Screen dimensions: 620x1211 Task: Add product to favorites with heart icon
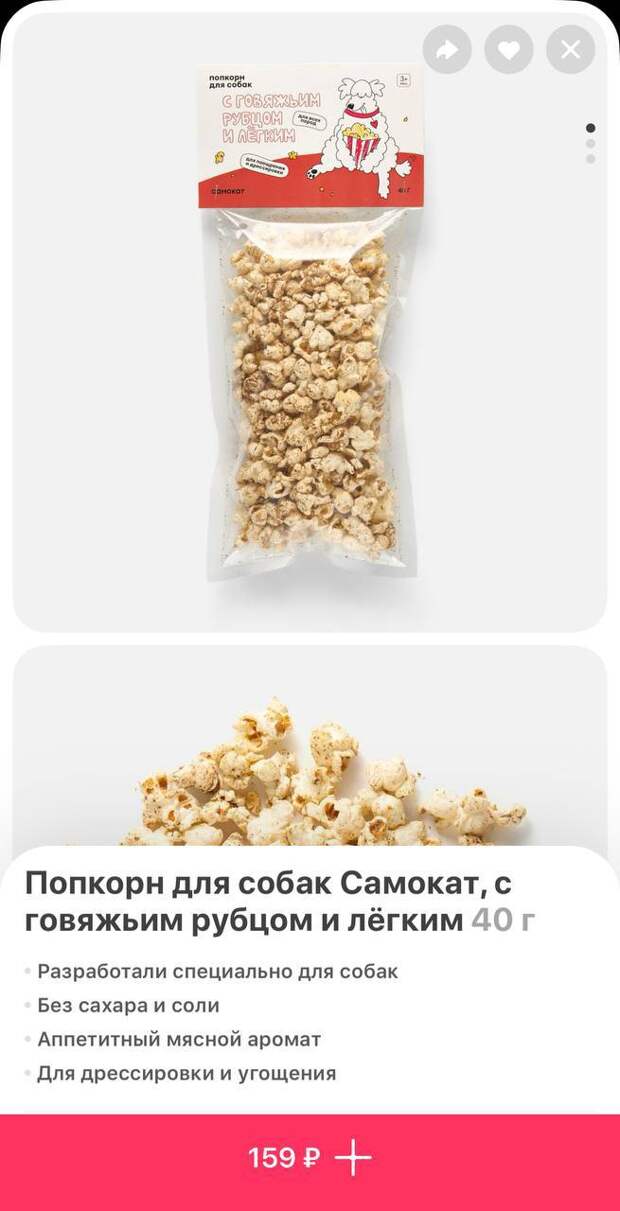509,49
